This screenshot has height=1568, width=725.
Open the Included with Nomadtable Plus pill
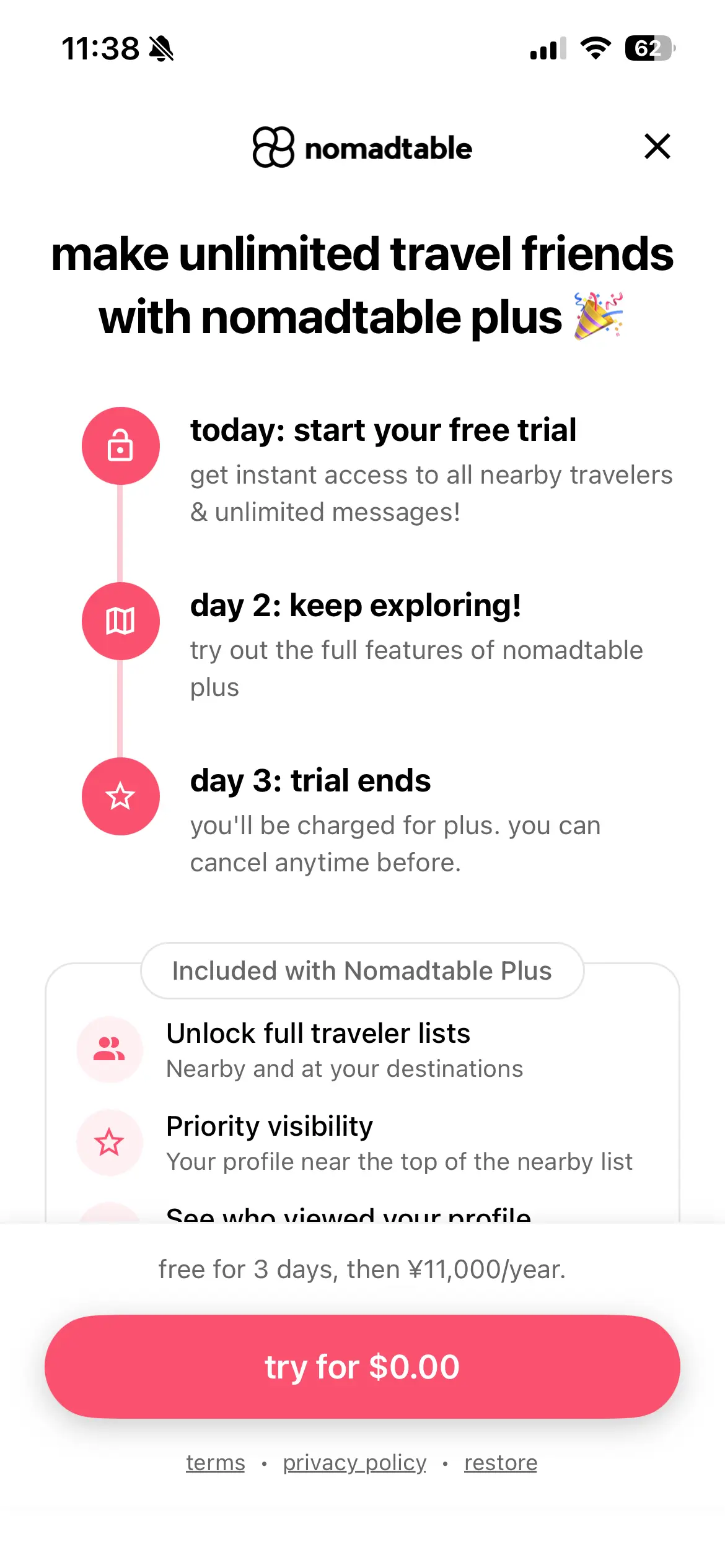[361, 970]
